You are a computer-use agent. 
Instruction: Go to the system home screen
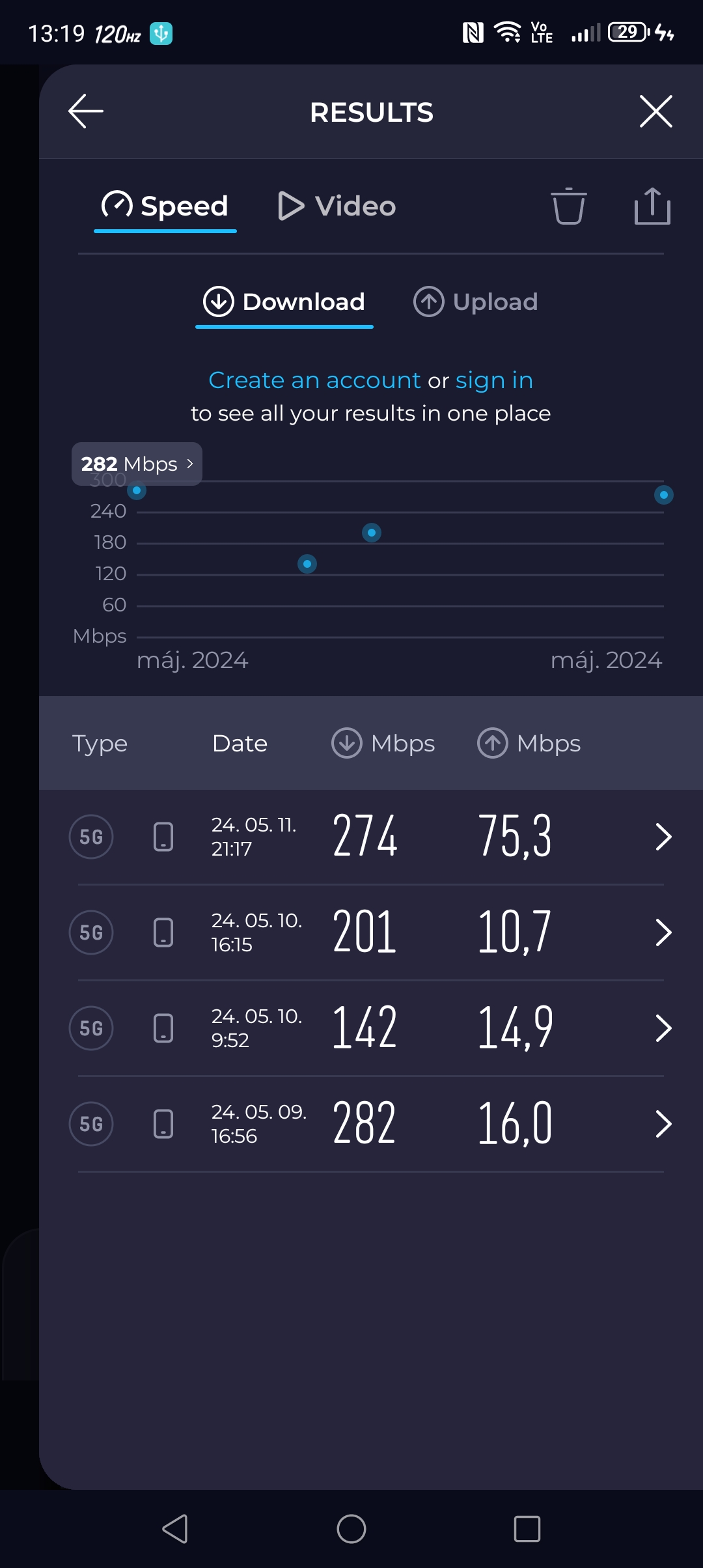351,1529
